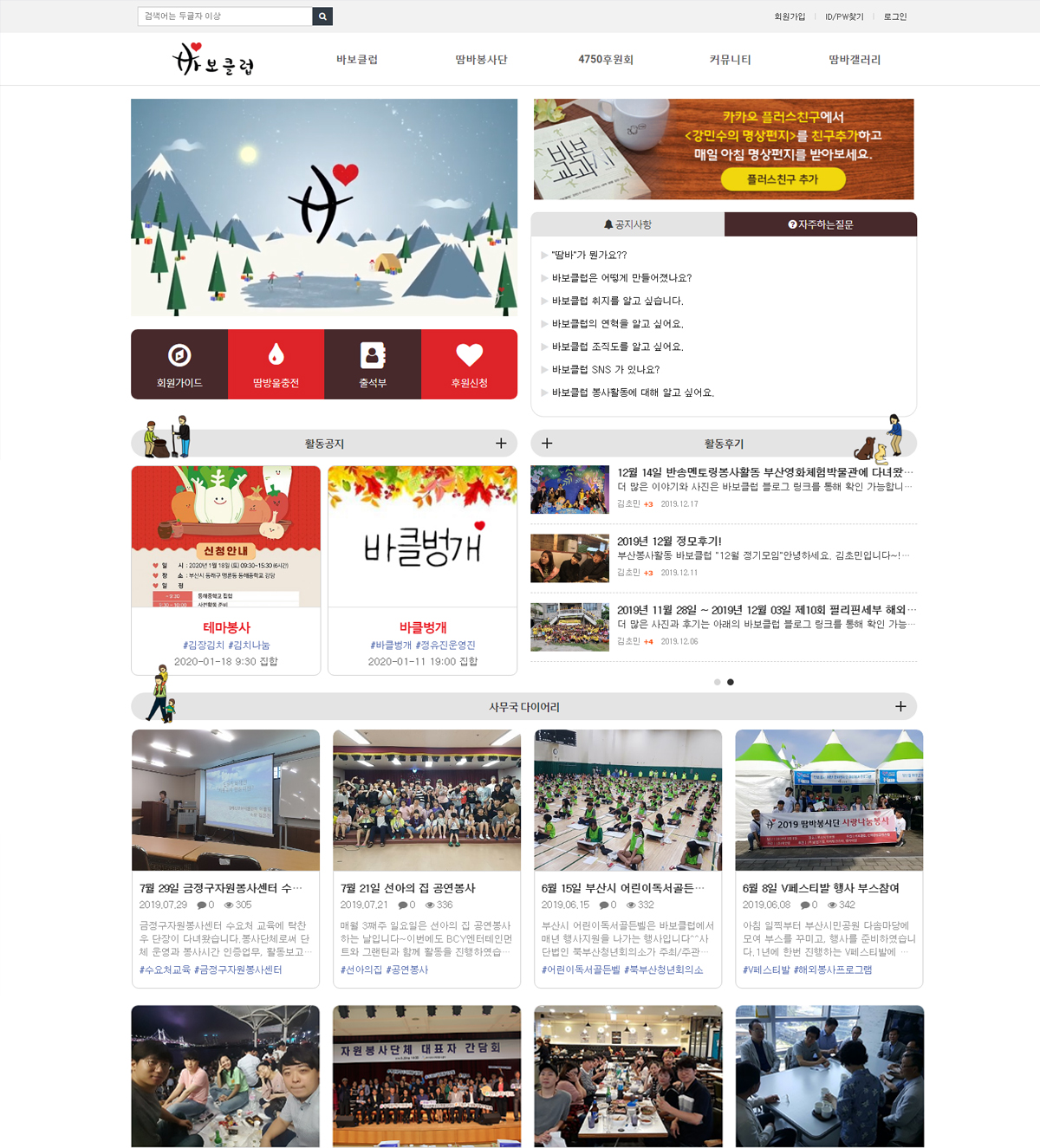Image resolution: width=1040 pixels, height=1148 pixels.
Task: Open the 로그인 link
Action: coord(895,16)
